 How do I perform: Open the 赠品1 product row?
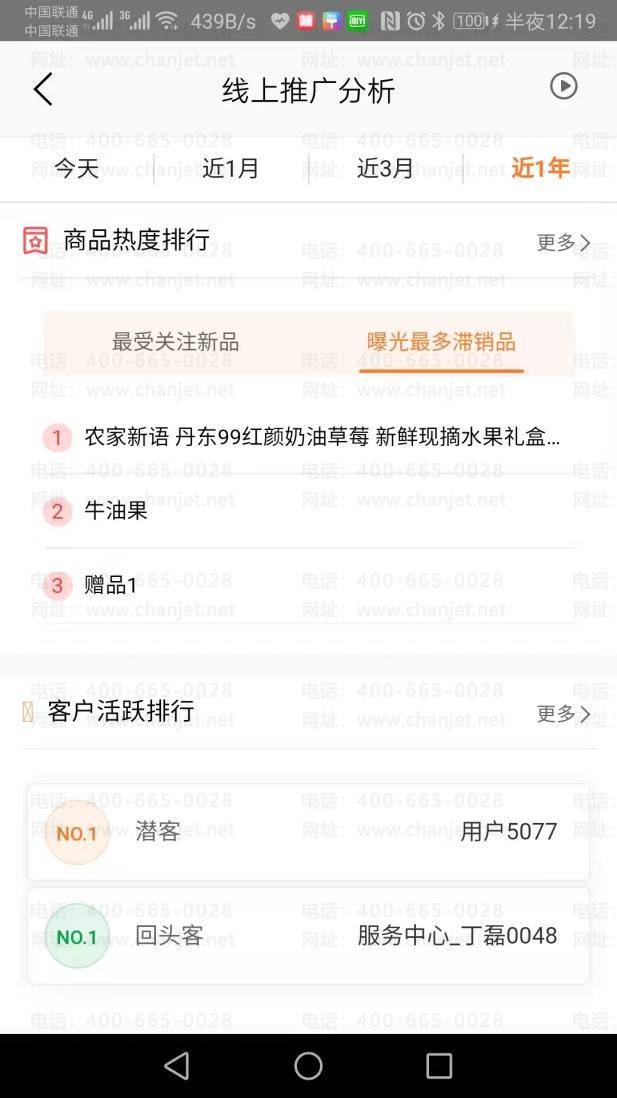(310, 585)
